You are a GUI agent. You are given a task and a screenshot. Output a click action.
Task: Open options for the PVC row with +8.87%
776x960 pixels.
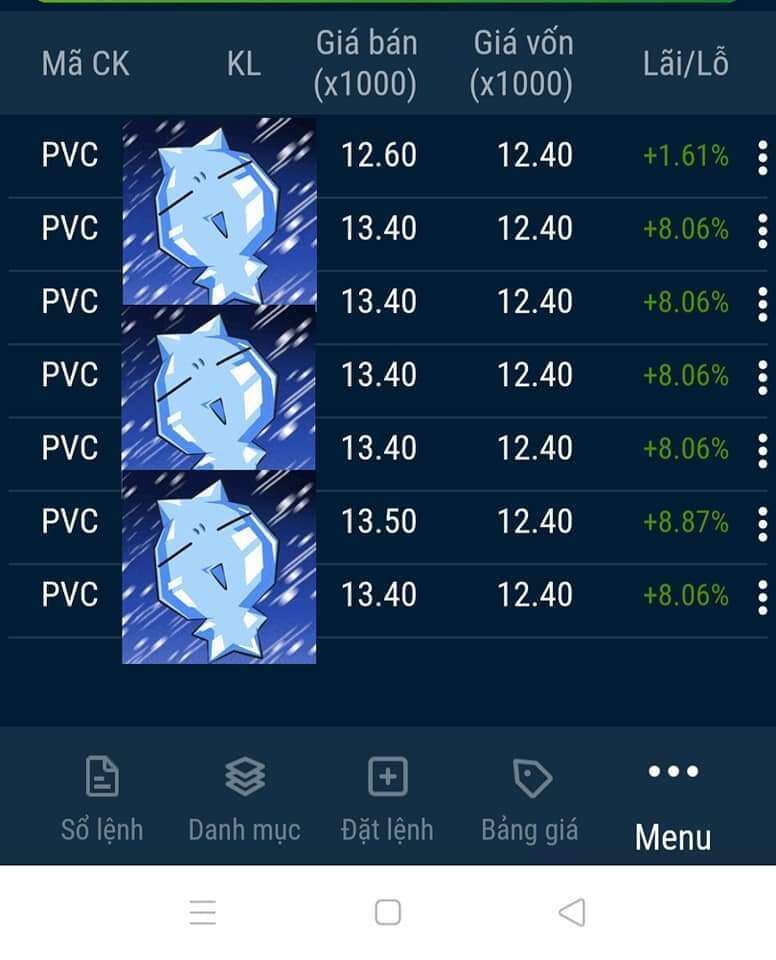(763, 523)
